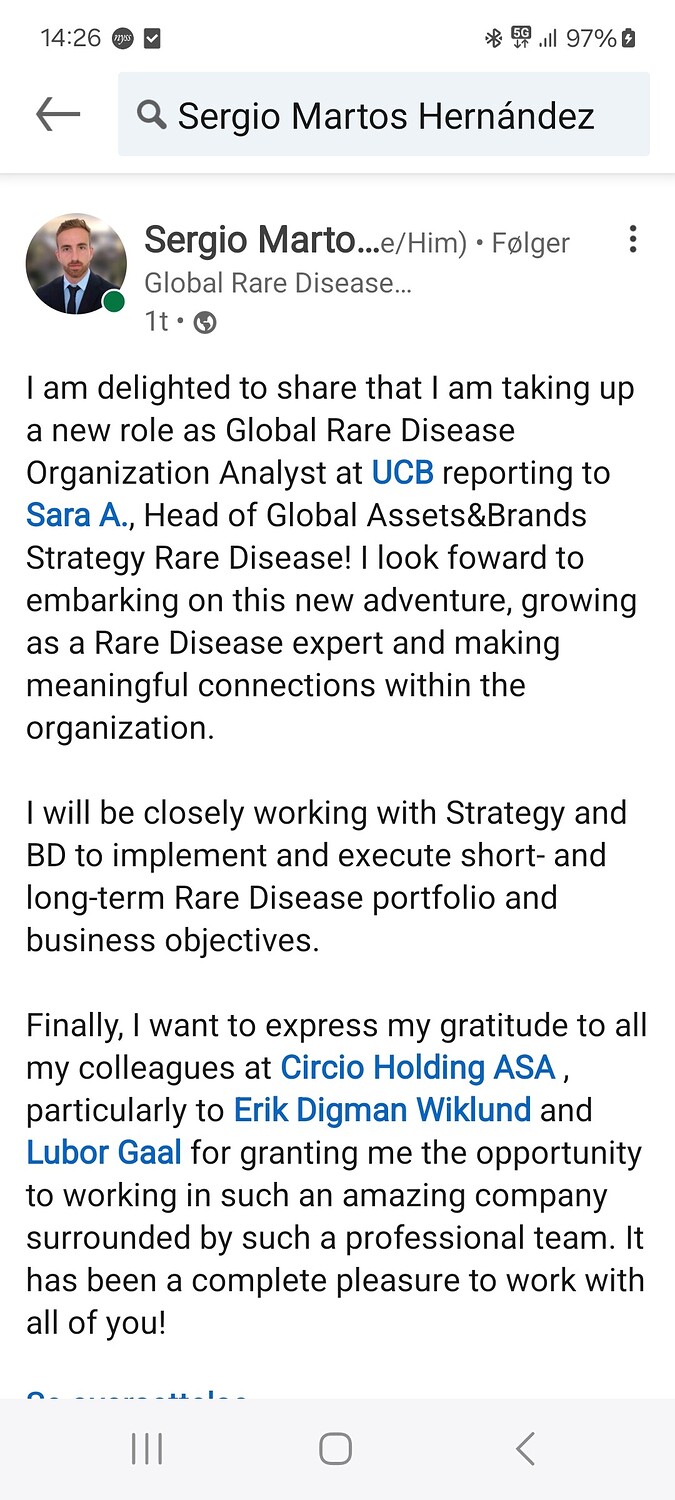Open recent apps from the navigation bar
Viewport: 675px width, 1500px height.
[x=147, y=1448]
